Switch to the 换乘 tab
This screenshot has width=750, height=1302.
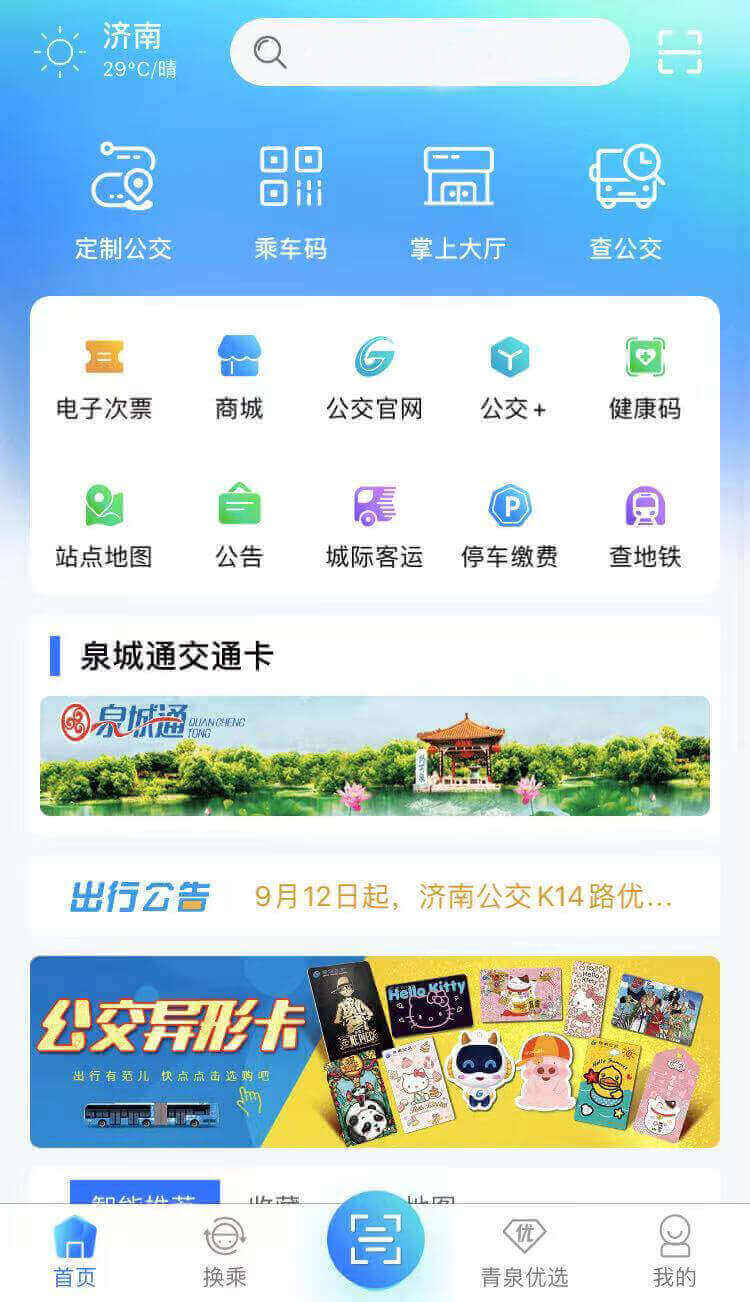tap(225, 1252)
